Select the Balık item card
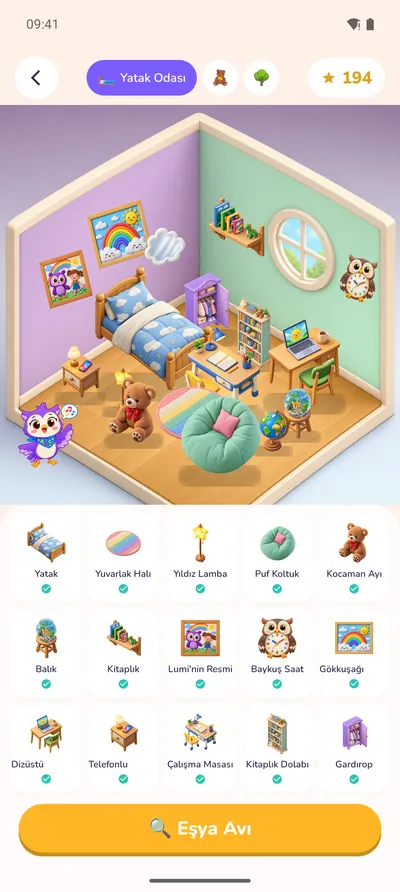Screen dimensions: 400x892 [46, 653]
